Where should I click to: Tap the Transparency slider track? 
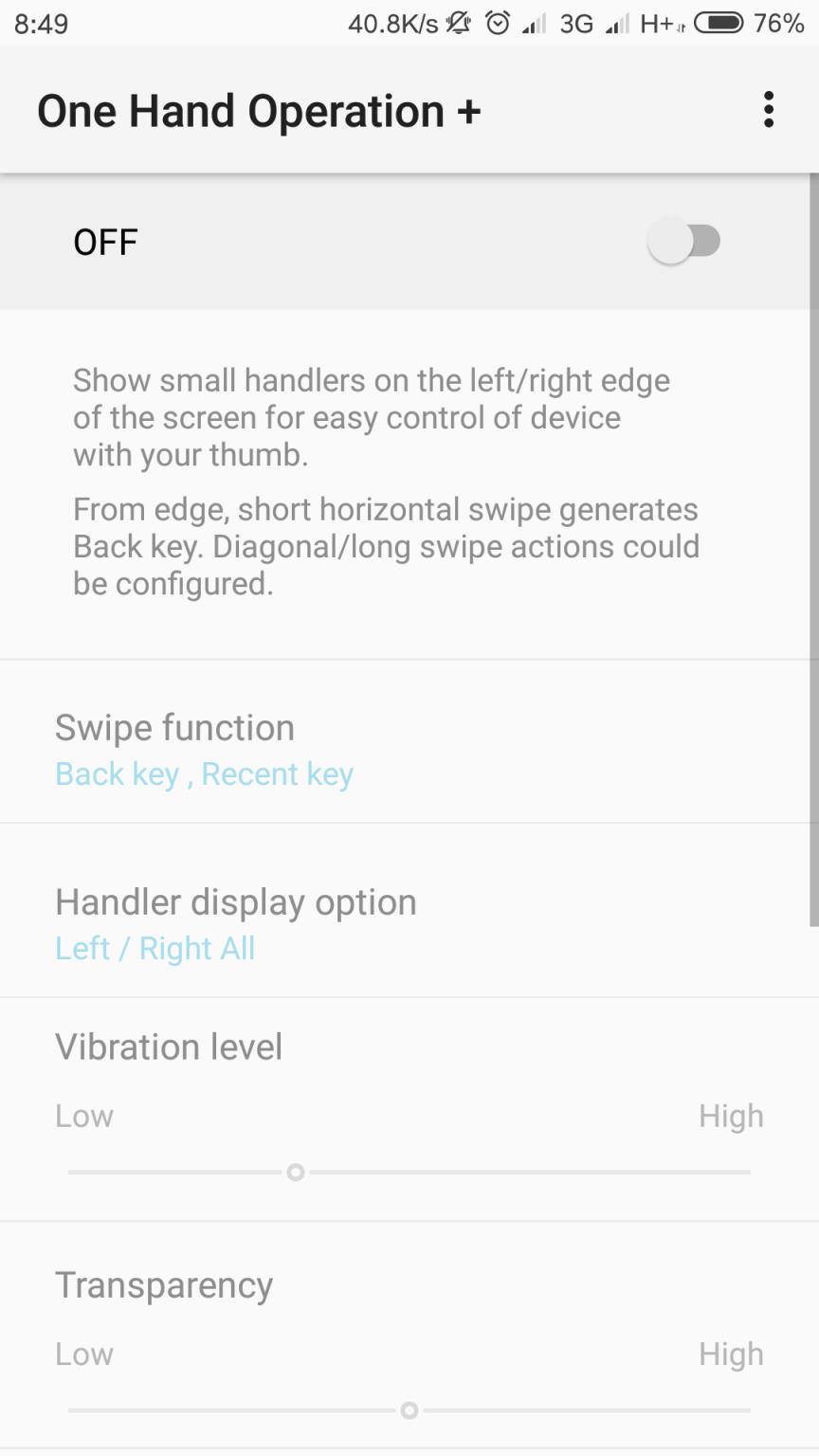(x=409, y=1410)
